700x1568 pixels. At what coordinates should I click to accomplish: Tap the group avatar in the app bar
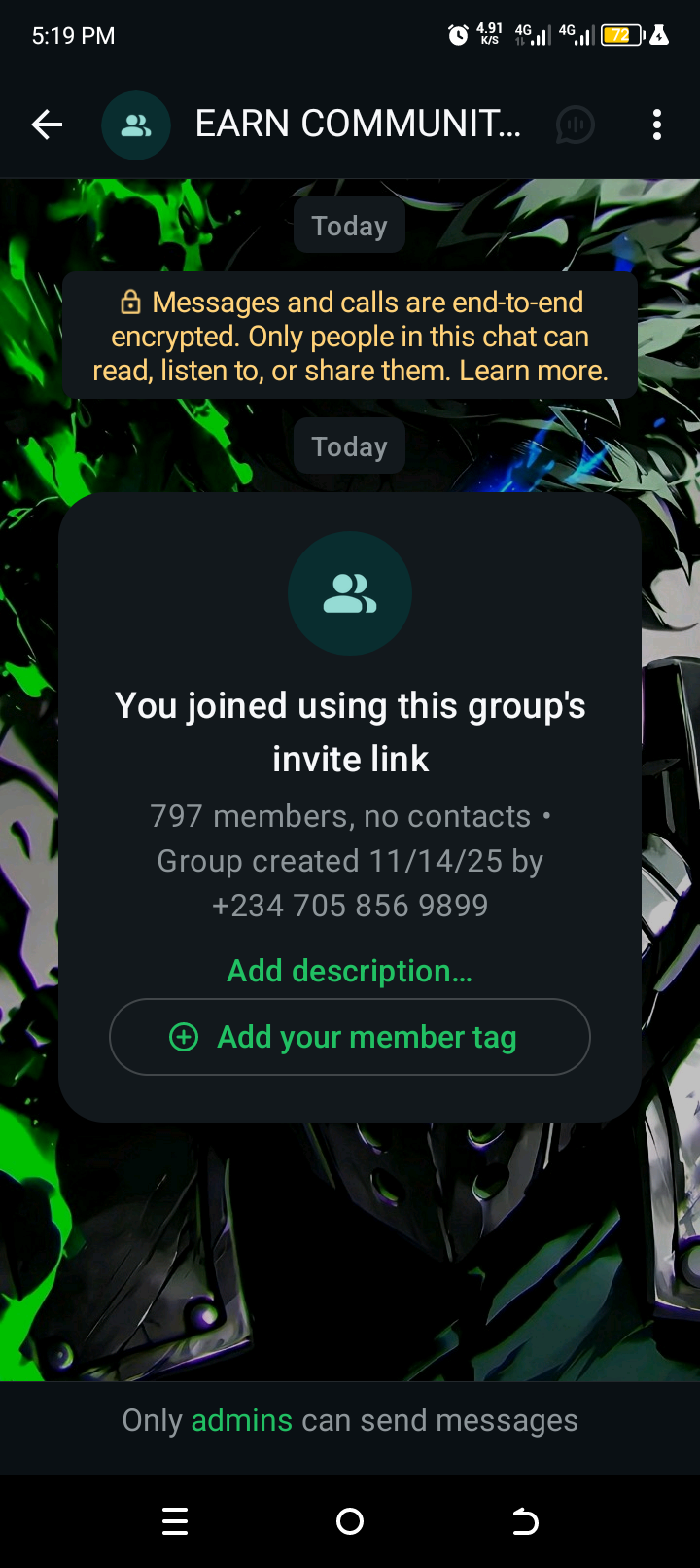tap(136, 125)
